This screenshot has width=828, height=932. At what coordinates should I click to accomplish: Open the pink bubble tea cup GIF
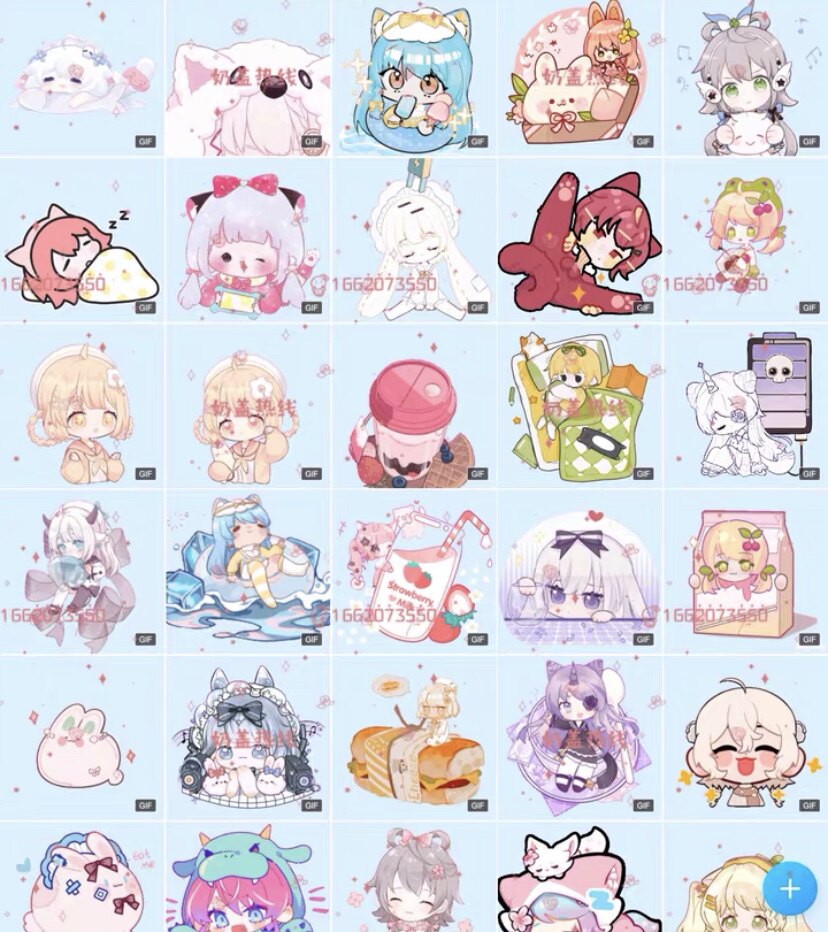(x=414, y=406)
